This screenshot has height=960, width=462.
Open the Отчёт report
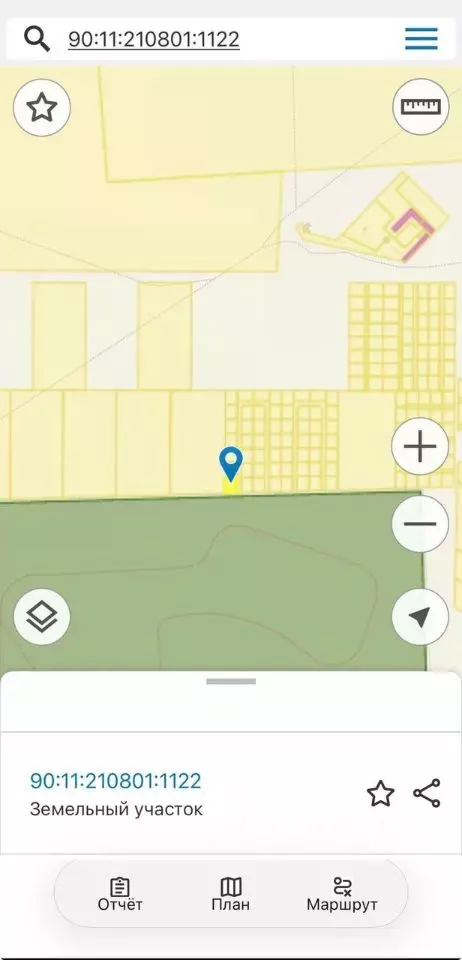[120, 894]
